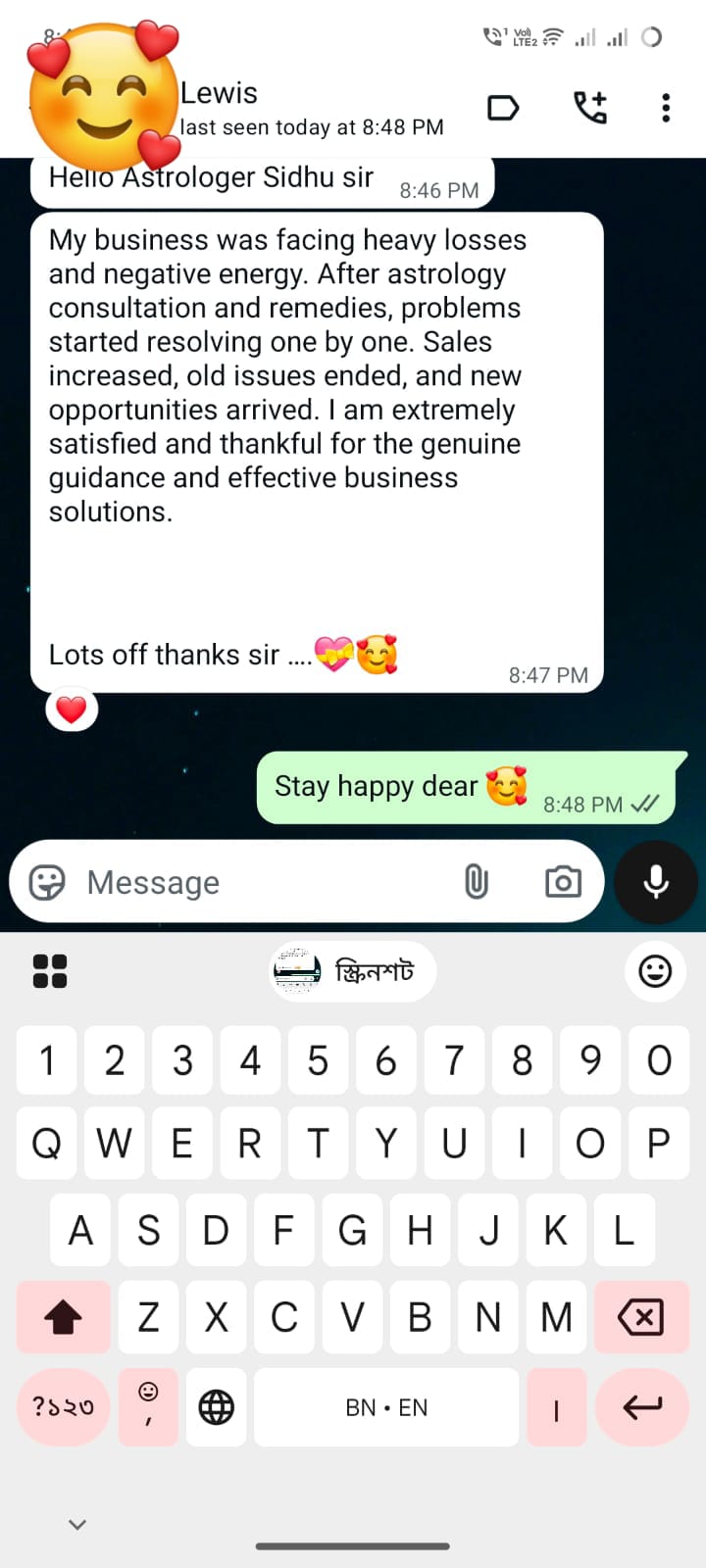Switch keyboard language with the globe key
This screenshot has height=1568, width=706.
point(217,1408)
